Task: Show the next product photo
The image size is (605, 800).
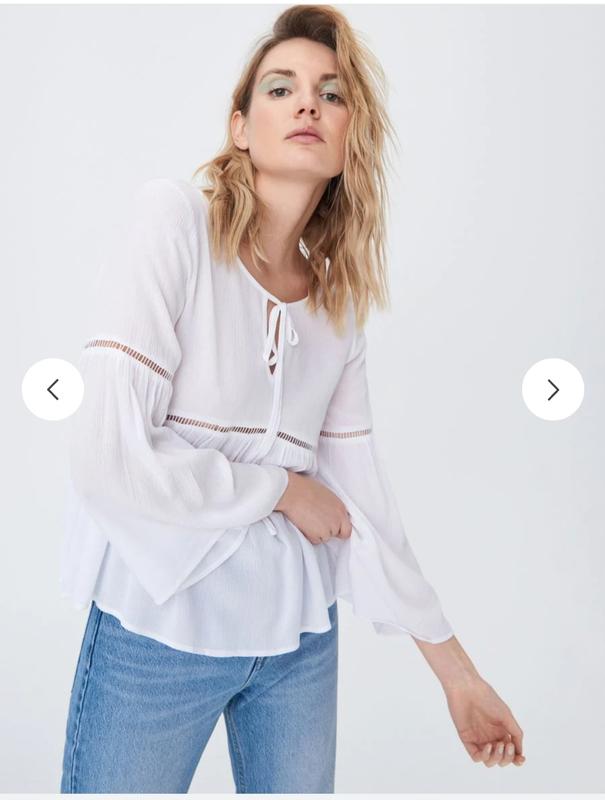Action: click(x=552, y=389)
